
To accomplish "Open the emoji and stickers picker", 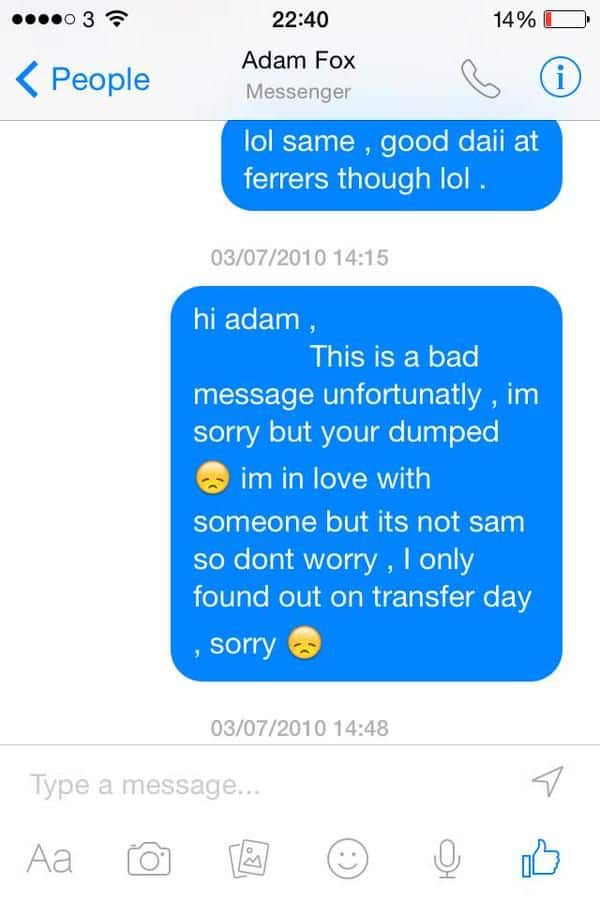I will point(348,857).
